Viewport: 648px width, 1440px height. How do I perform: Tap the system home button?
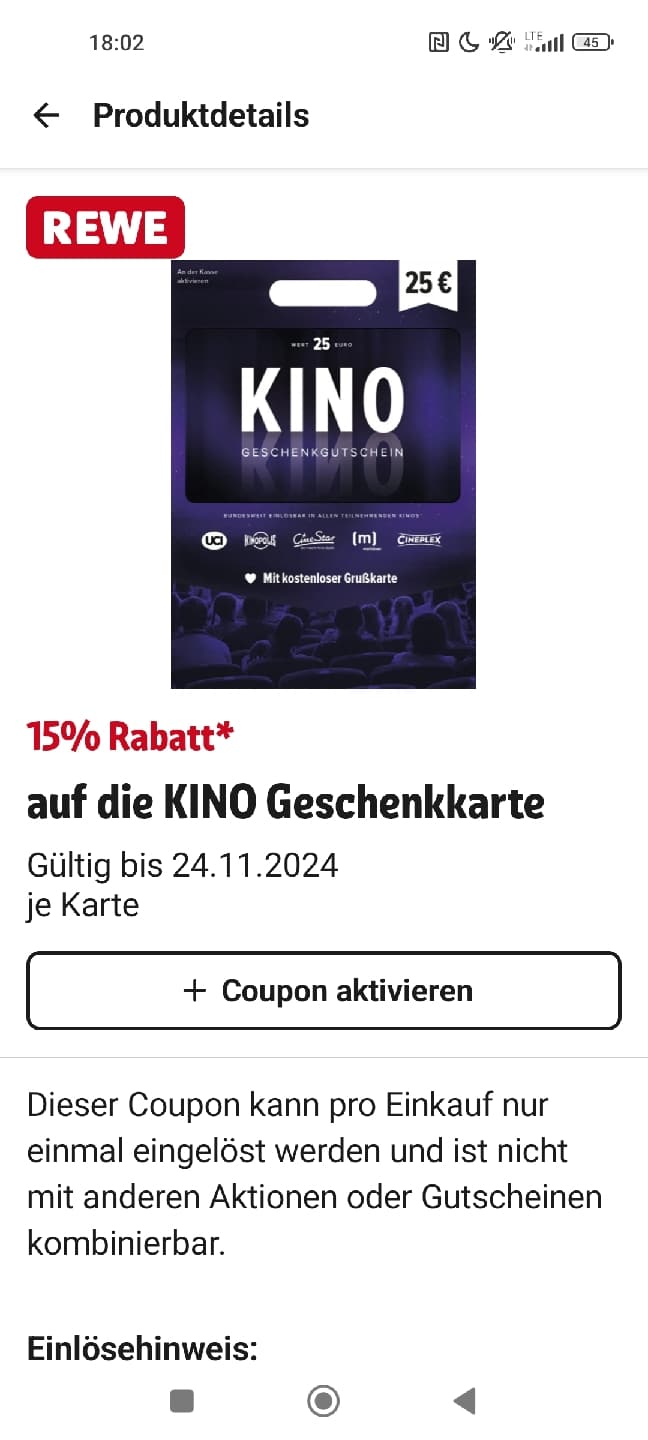tap(323, 1401)
